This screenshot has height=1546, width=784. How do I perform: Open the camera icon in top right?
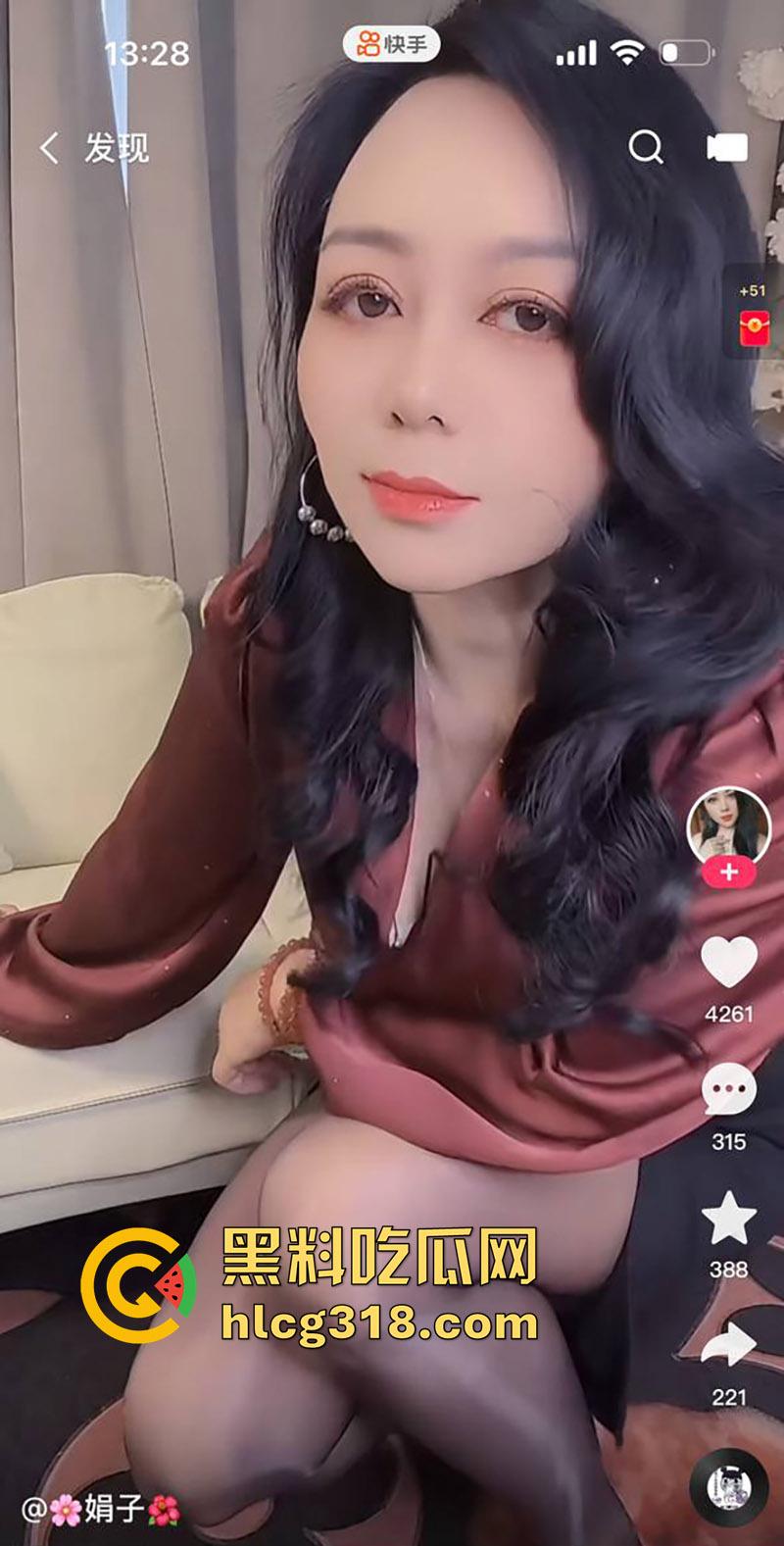point(726,147)
